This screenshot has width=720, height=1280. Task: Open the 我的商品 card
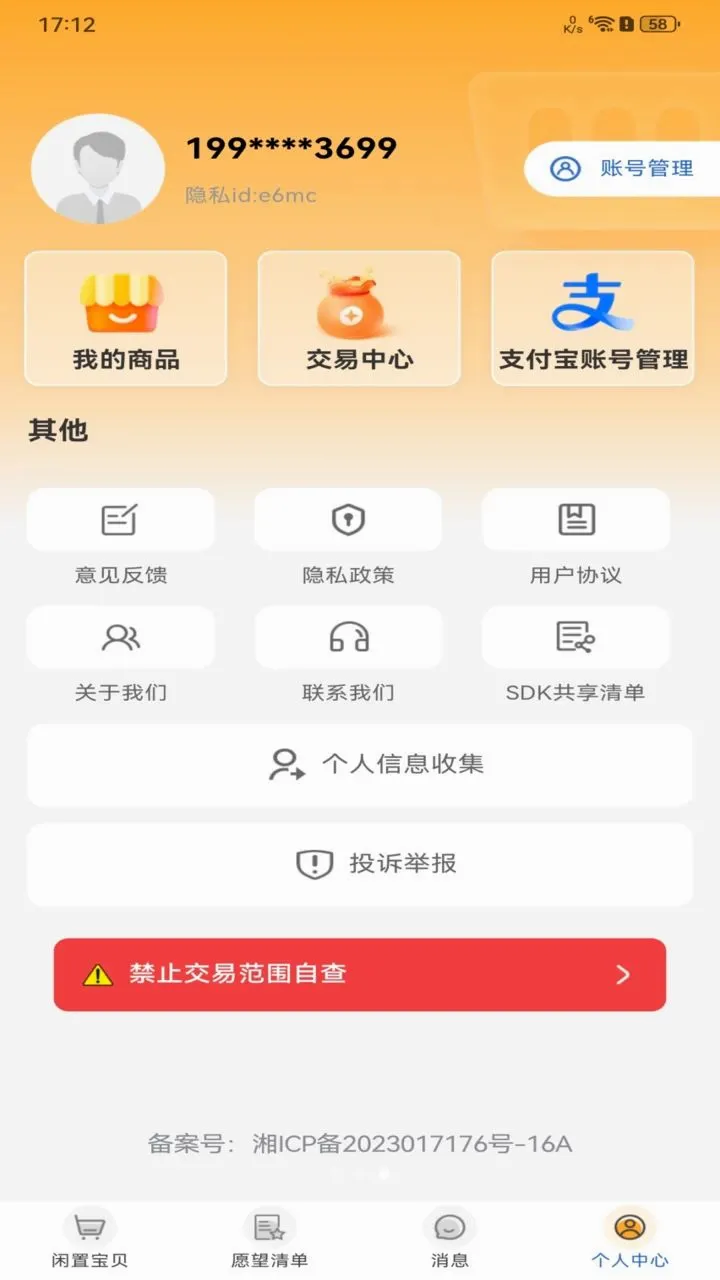[126, 318]
